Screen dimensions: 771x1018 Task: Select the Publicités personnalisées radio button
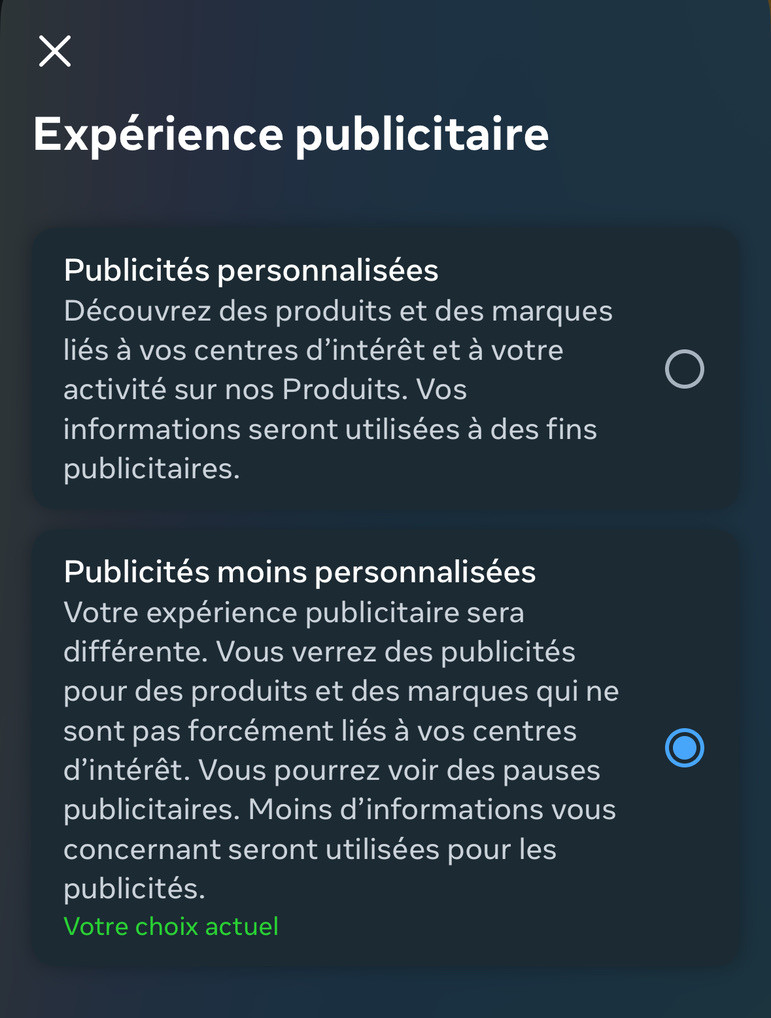pyautogui.click(x=684, y=370)
